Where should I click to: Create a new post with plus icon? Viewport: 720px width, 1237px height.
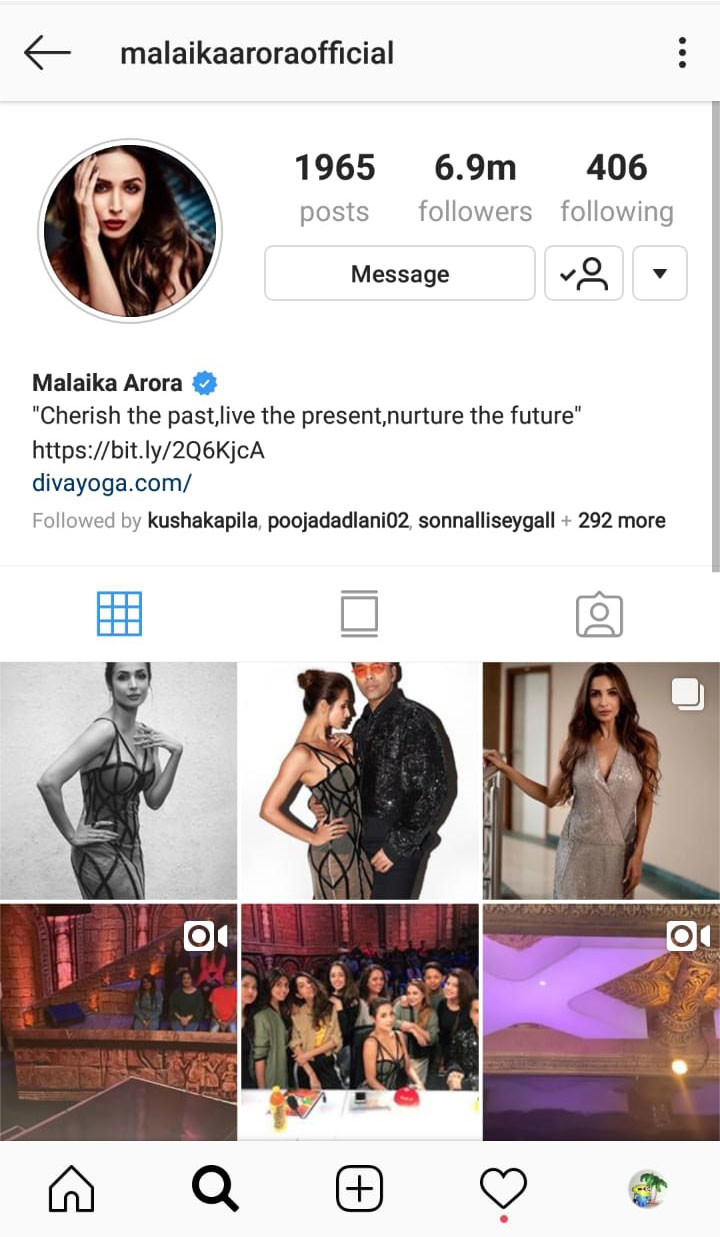[x=359, y=1189]
